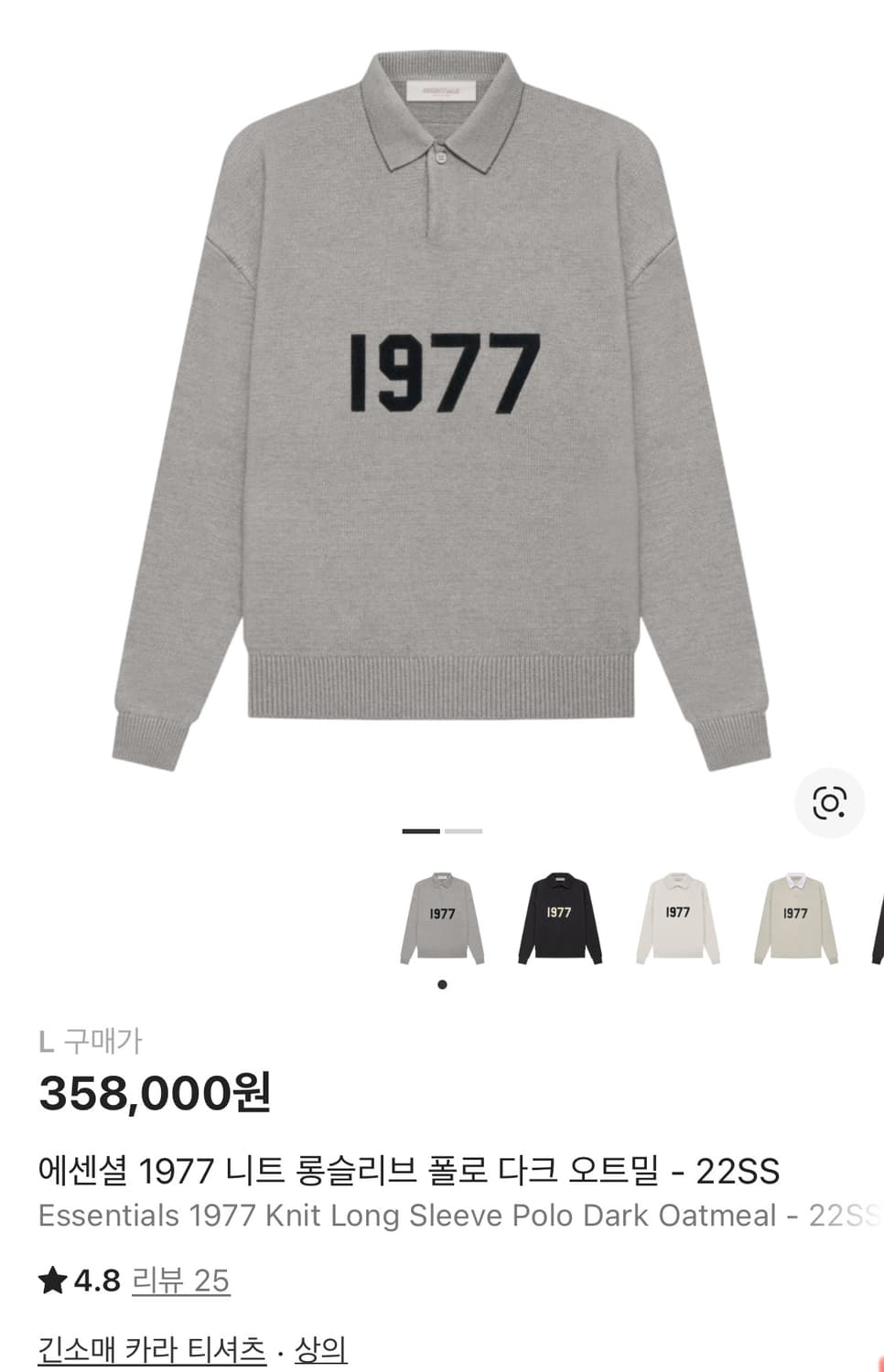
Task: View the main 1977 polo product image
Action: click(442, 393)
